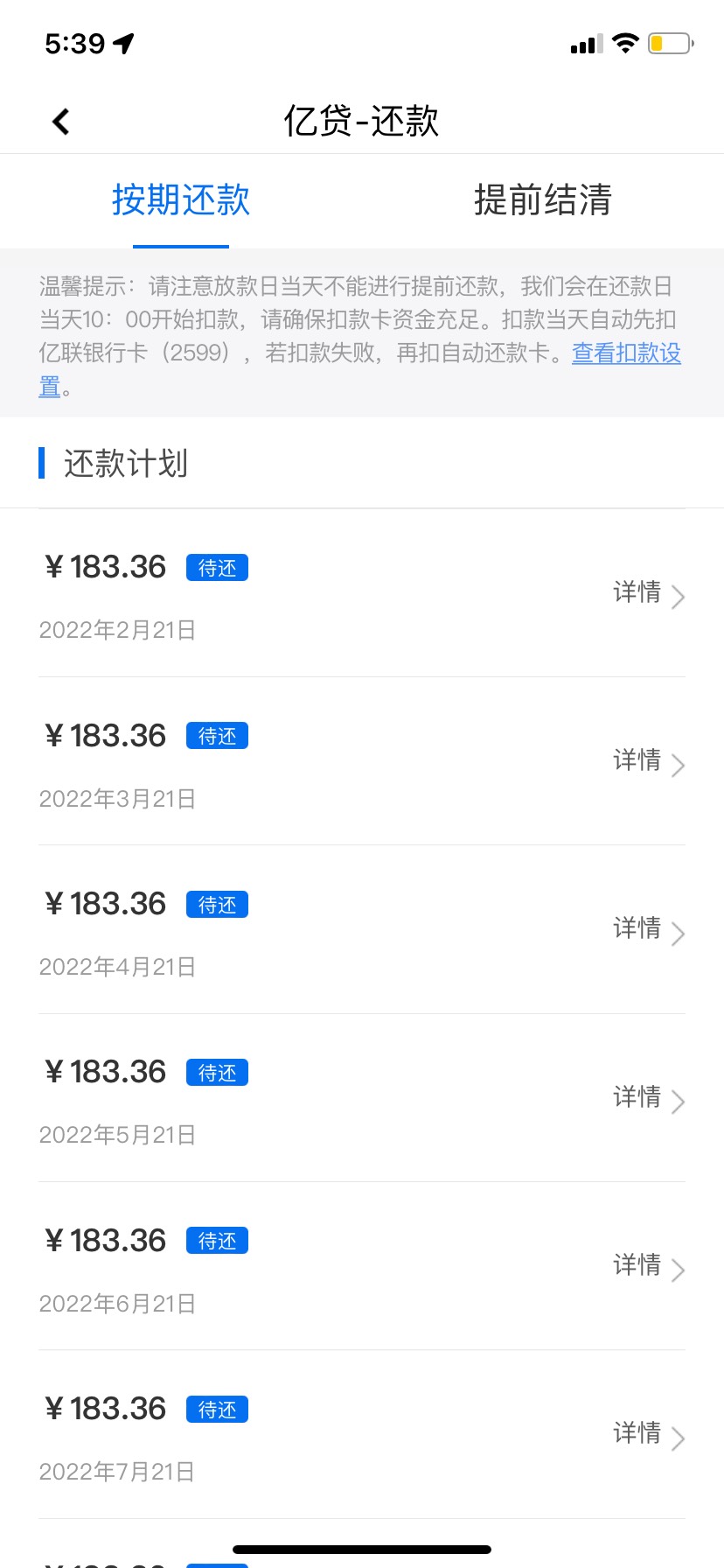Open 详情 for the 2022年3月21日 repayment
Image resolution: width=724 pixels, height=1568 pixels.
648,761
